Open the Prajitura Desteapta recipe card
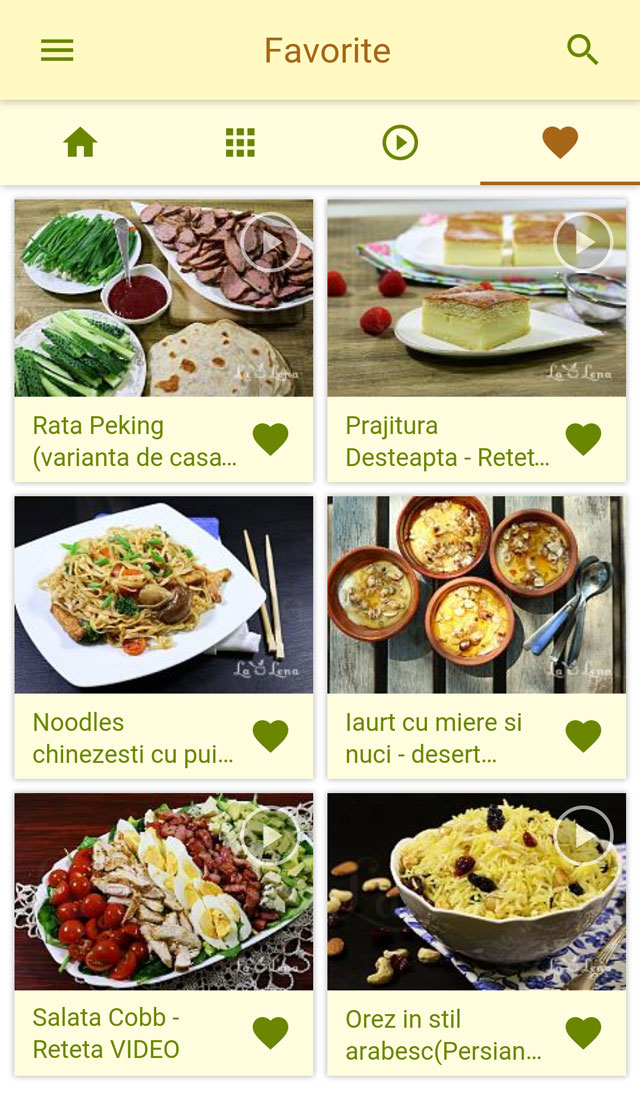640x1095 pixels. (476, 298)
